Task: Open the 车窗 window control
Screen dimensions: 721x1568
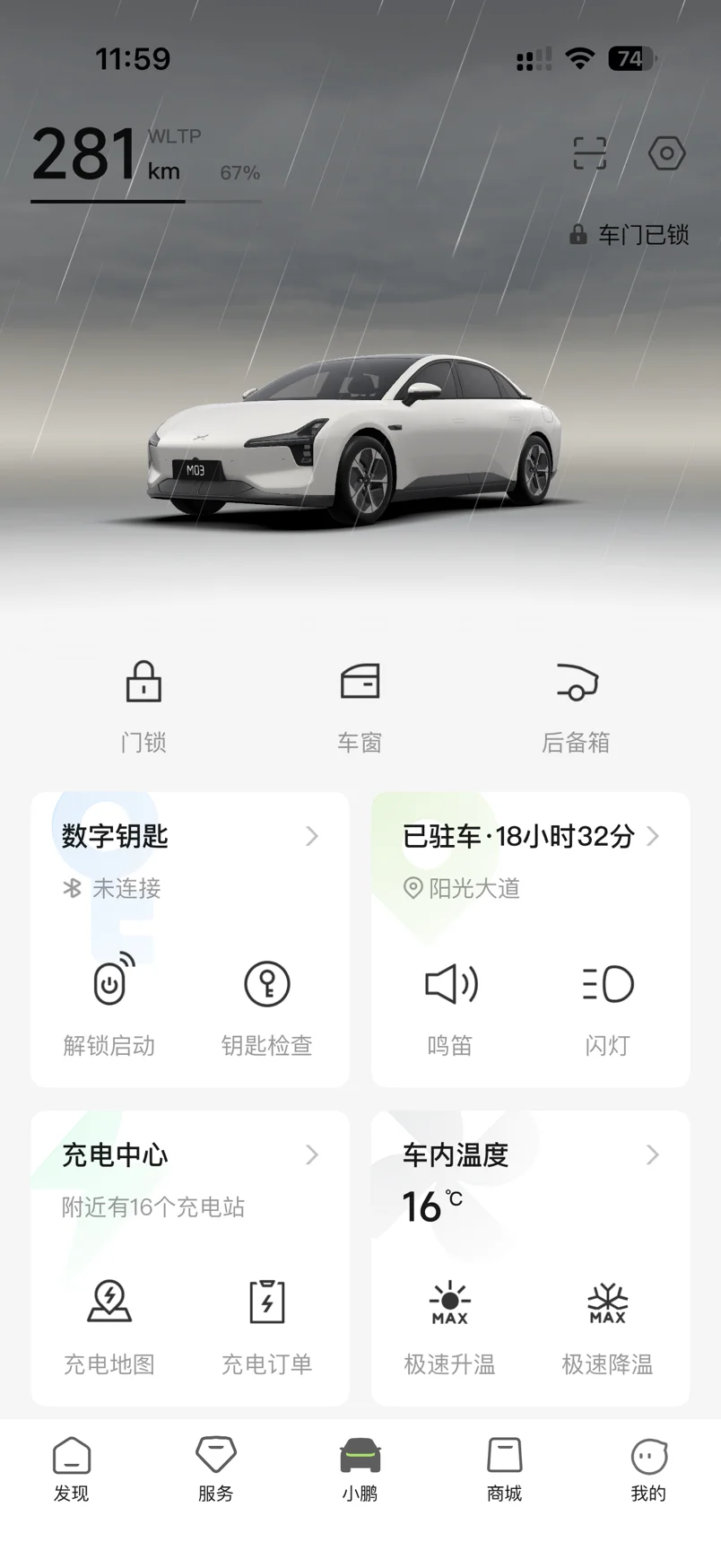Action: pyautogui.click(x=360, y=704)
